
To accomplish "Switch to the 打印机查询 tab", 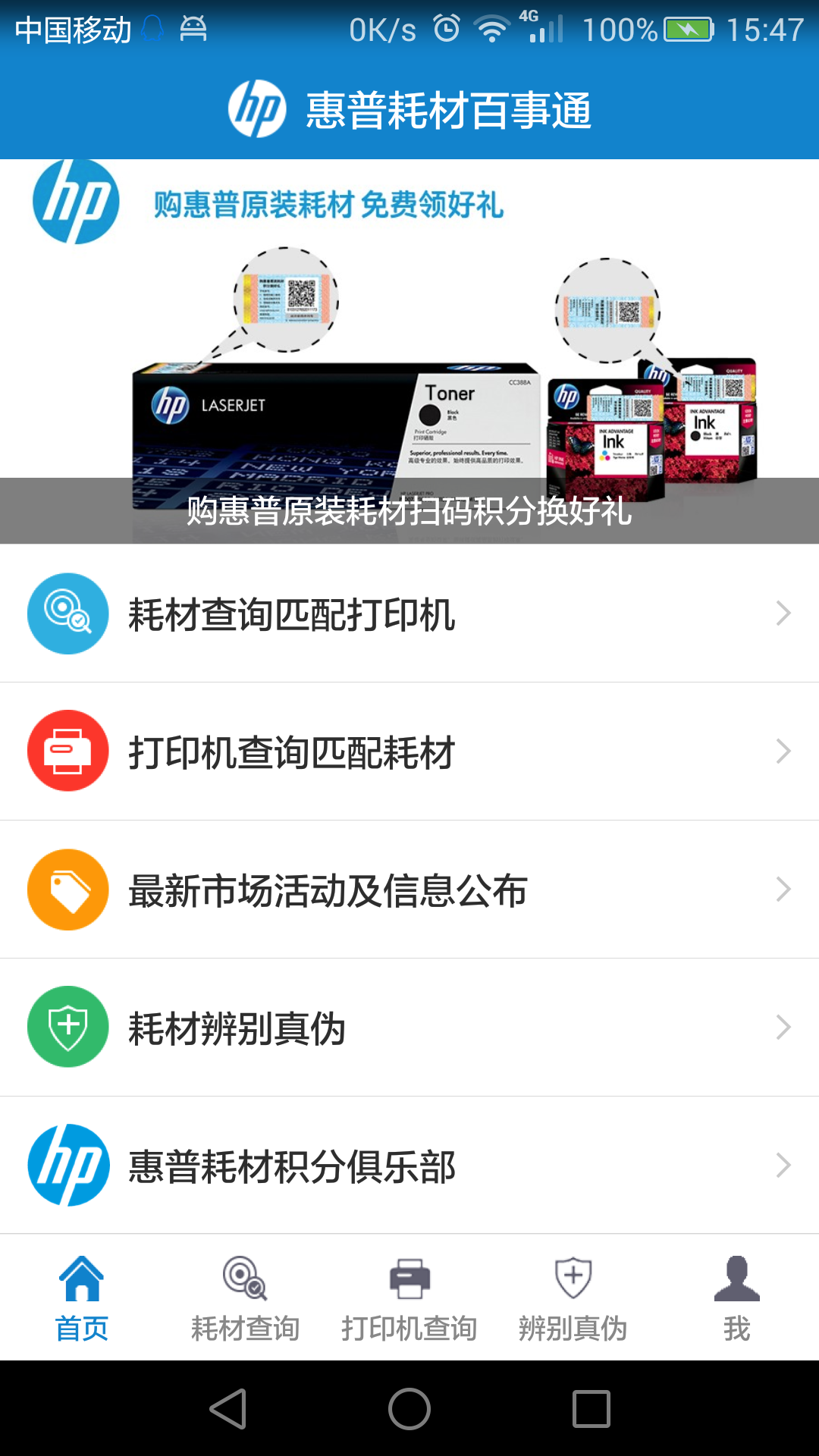I will tap(409, 1298).
